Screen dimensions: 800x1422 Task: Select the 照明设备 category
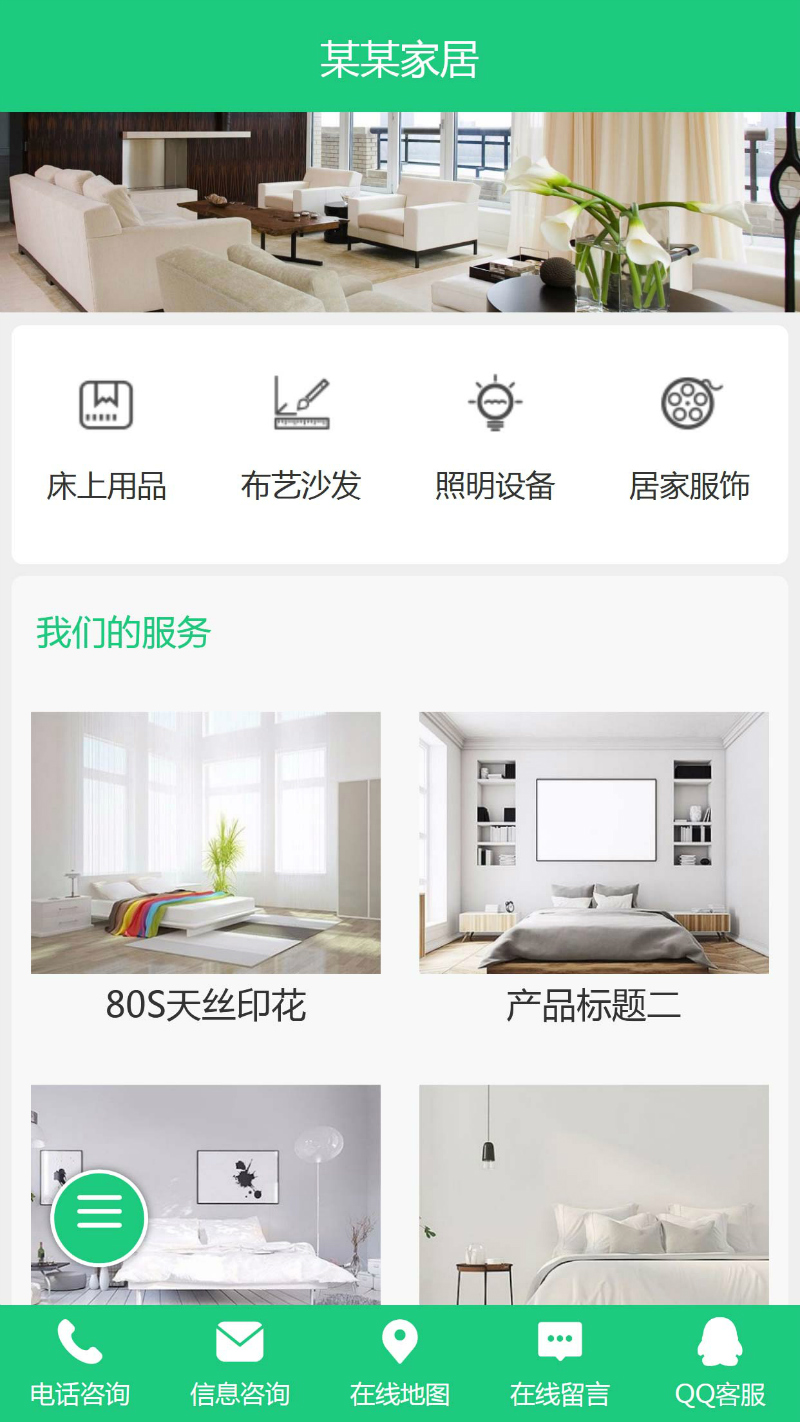tap(494, 440)
